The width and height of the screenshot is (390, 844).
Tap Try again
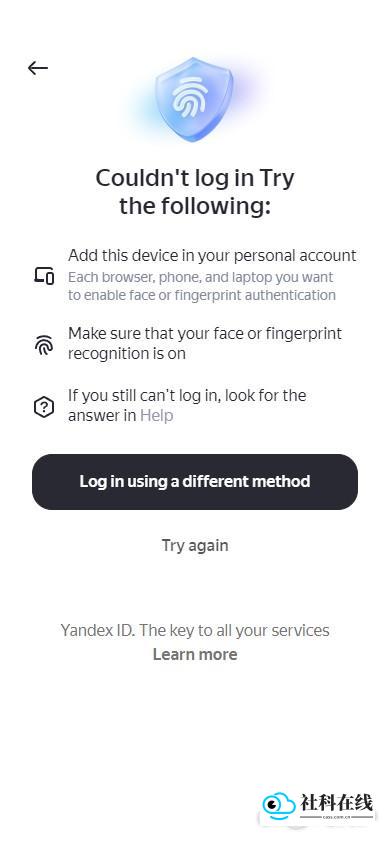[195, 545]
